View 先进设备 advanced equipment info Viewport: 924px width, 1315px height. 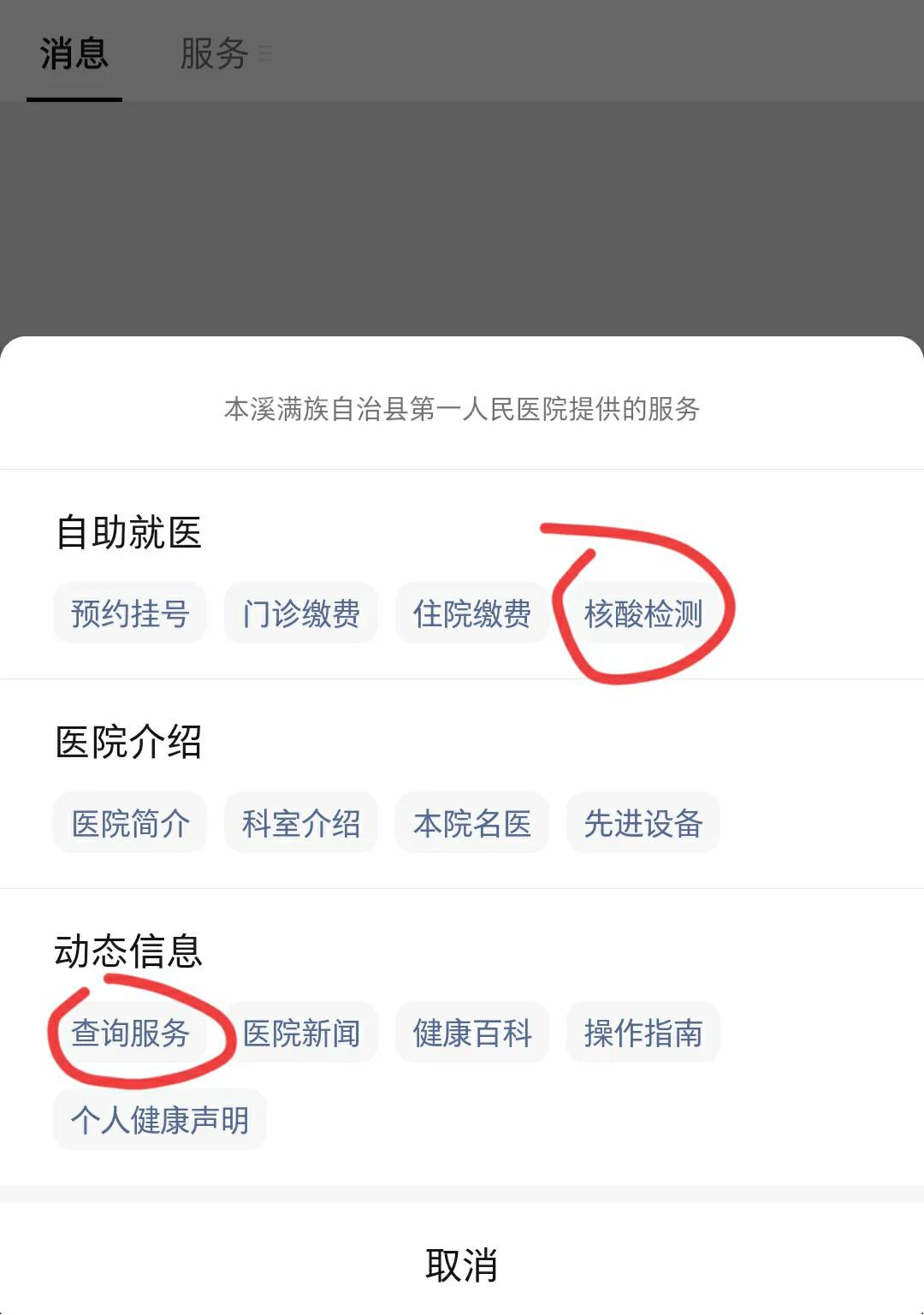point(643,823)
